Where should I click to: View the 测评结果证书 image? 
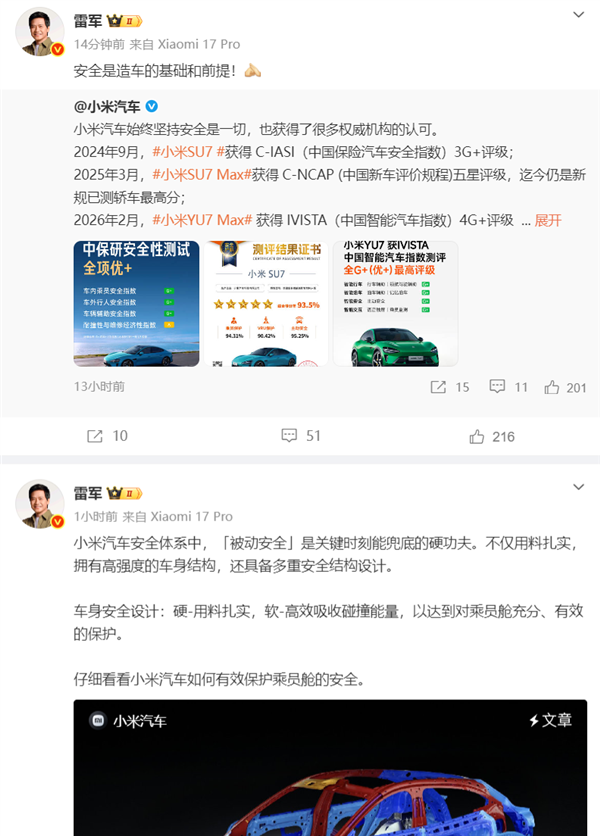pyautogui.click(x=268, y=303)
